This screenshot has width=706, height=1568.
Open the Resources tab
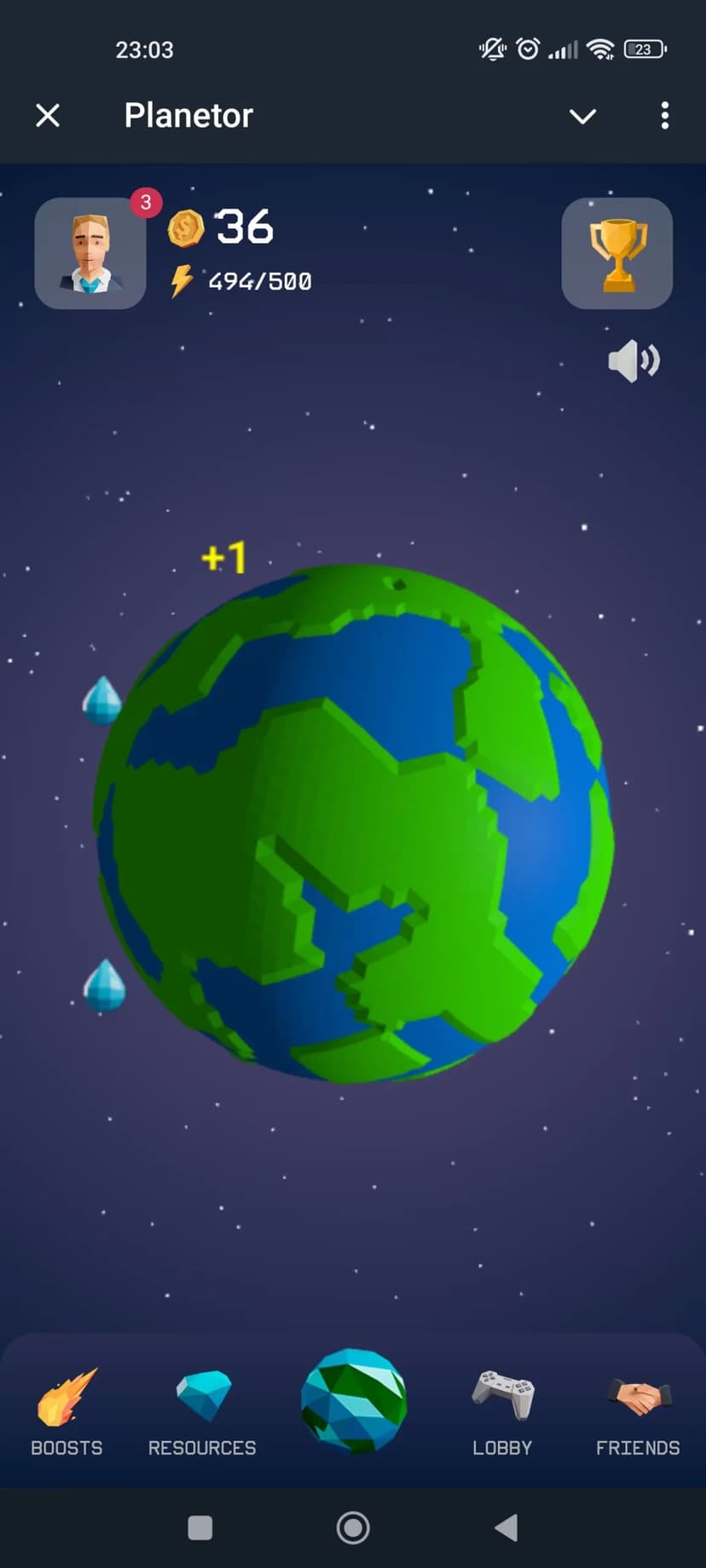pyautogui.click(x=202, y=1411)
